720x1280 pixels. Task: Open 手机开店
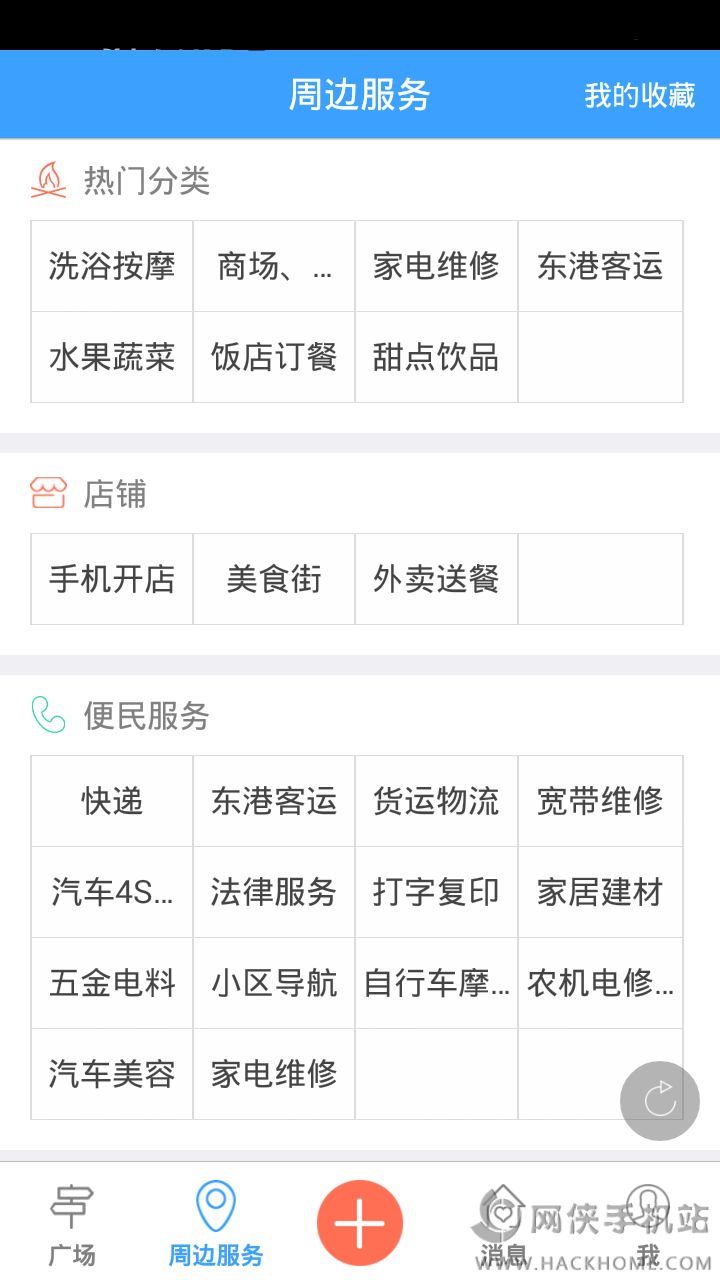pyautogui.click(x=112, y=579)
